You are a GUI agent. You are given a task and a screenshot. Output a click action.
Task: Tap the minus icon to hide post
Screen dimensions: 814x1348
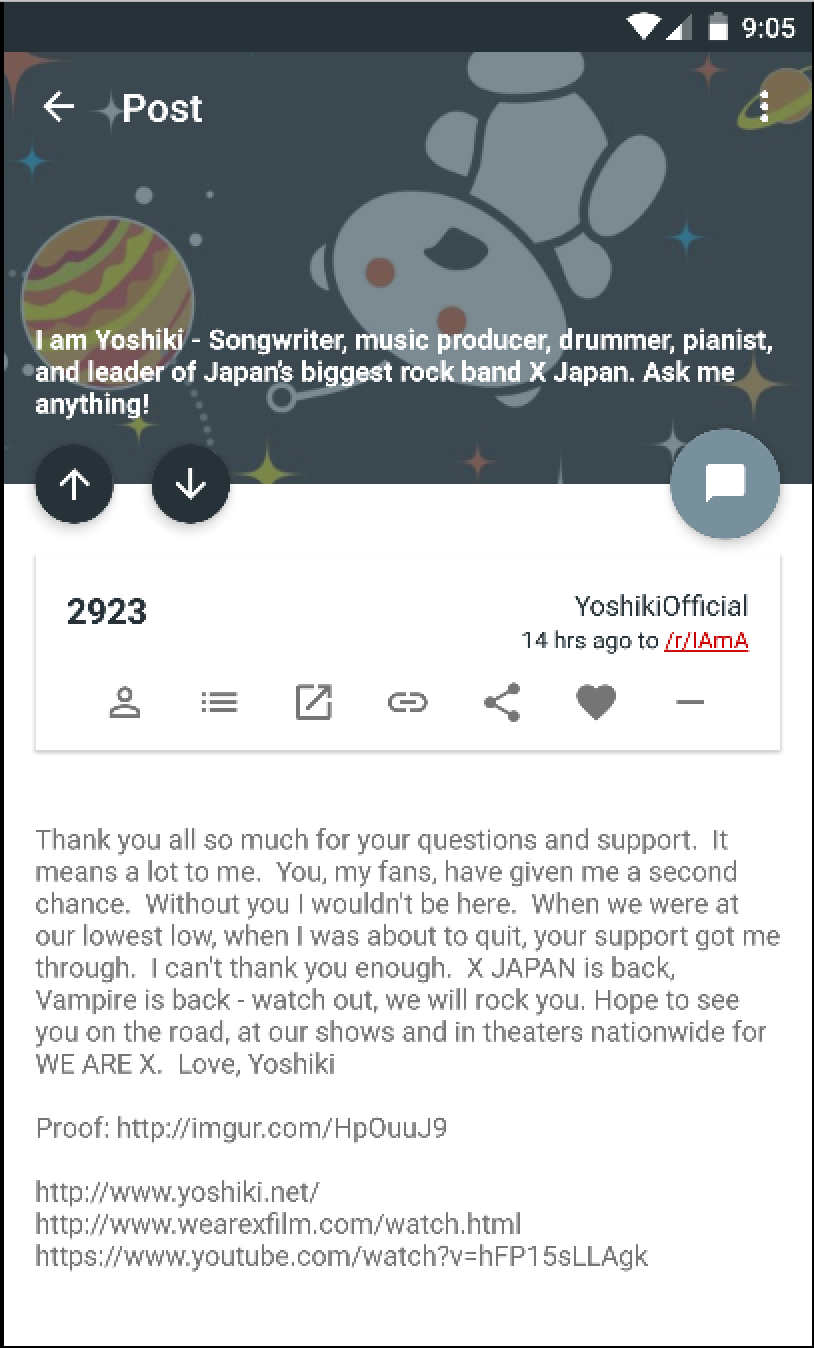coord(690,703)
